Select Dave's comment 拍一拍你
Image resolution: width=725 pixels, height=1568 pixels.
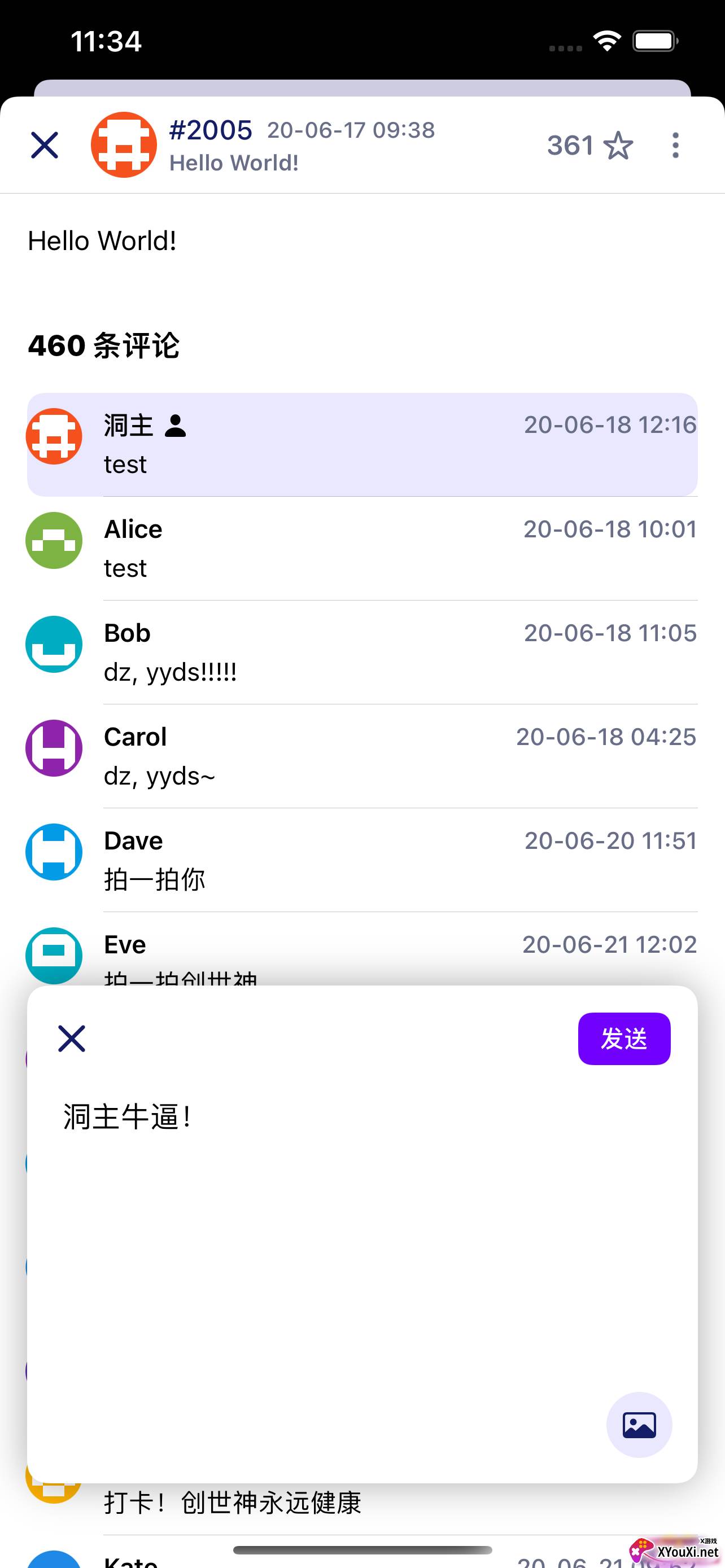pyautogui.click(x=362, y=860)
